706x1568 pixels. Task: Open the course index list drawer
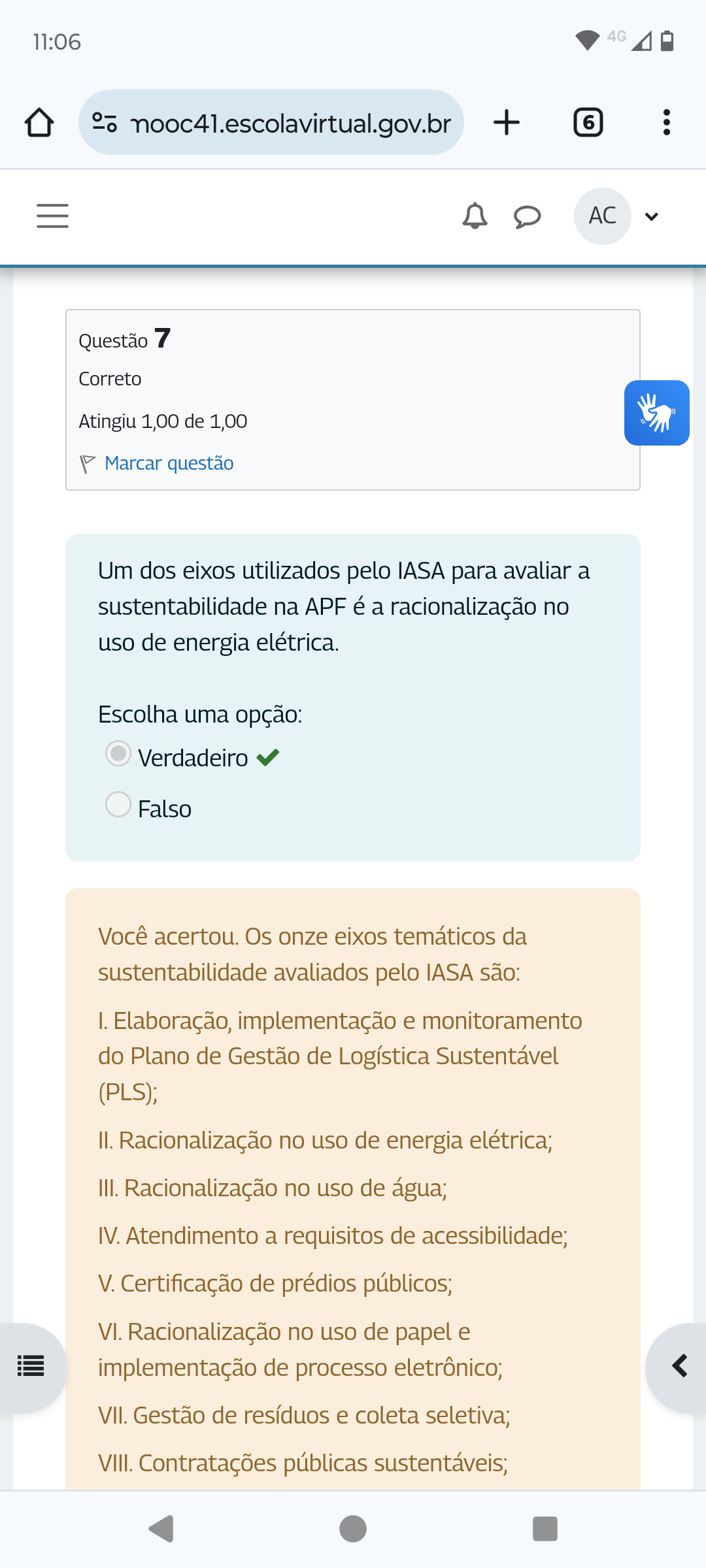click(31, 1366)
